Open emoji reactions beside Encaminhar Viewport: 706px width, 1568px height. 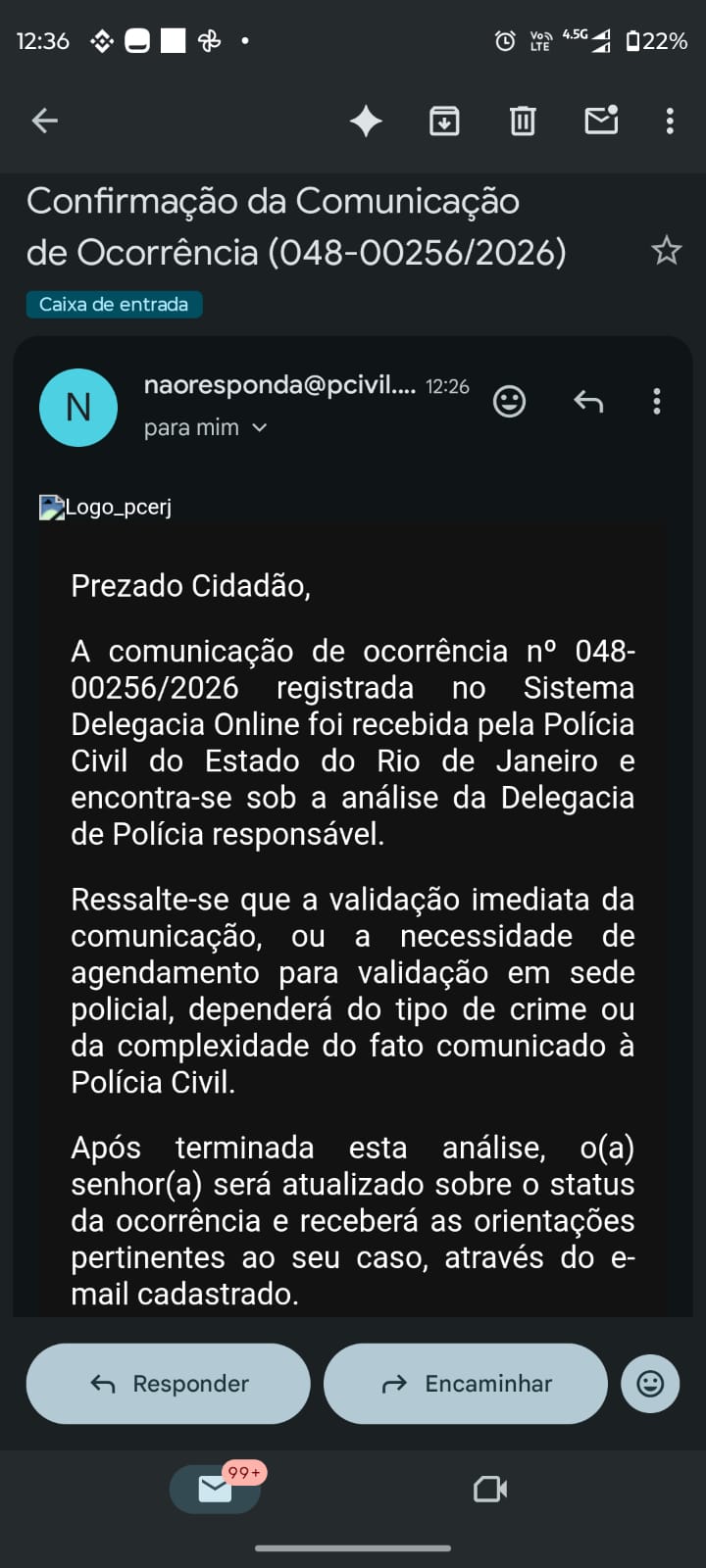coord(650,1384)
